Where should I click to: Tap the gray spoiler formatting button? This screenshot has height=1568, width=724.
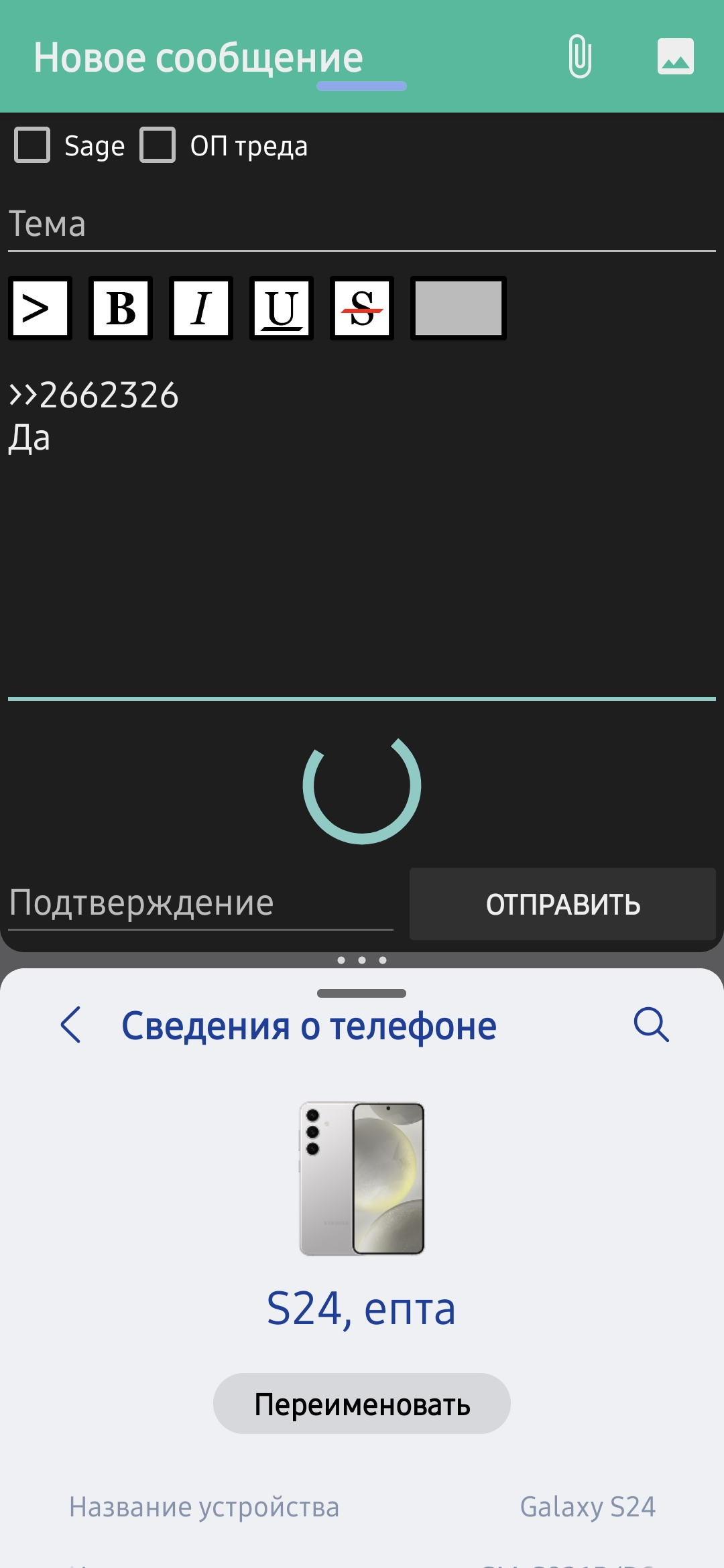(x=459, y=308)
